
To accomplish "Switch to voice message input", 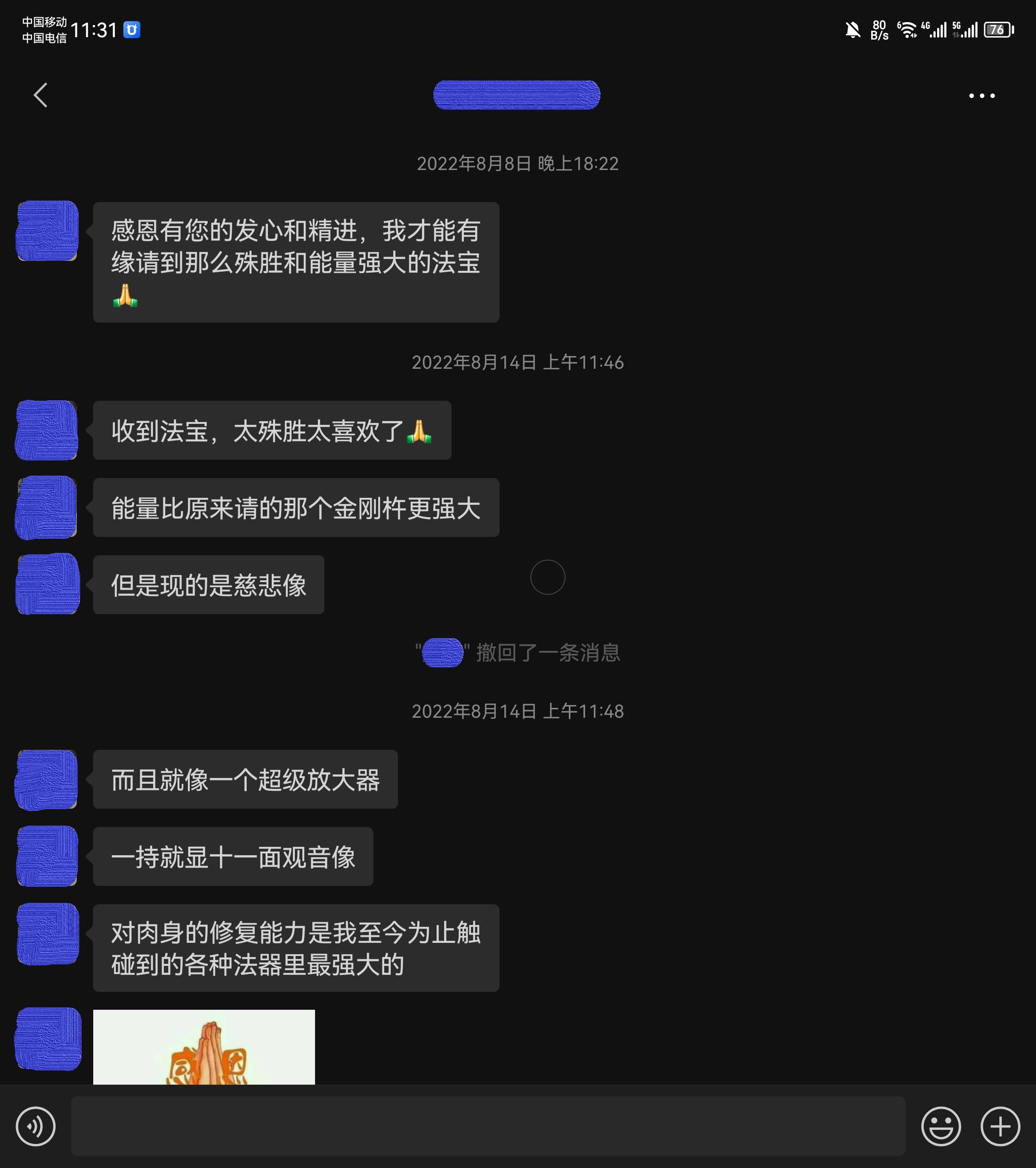I will (36, 1126).
